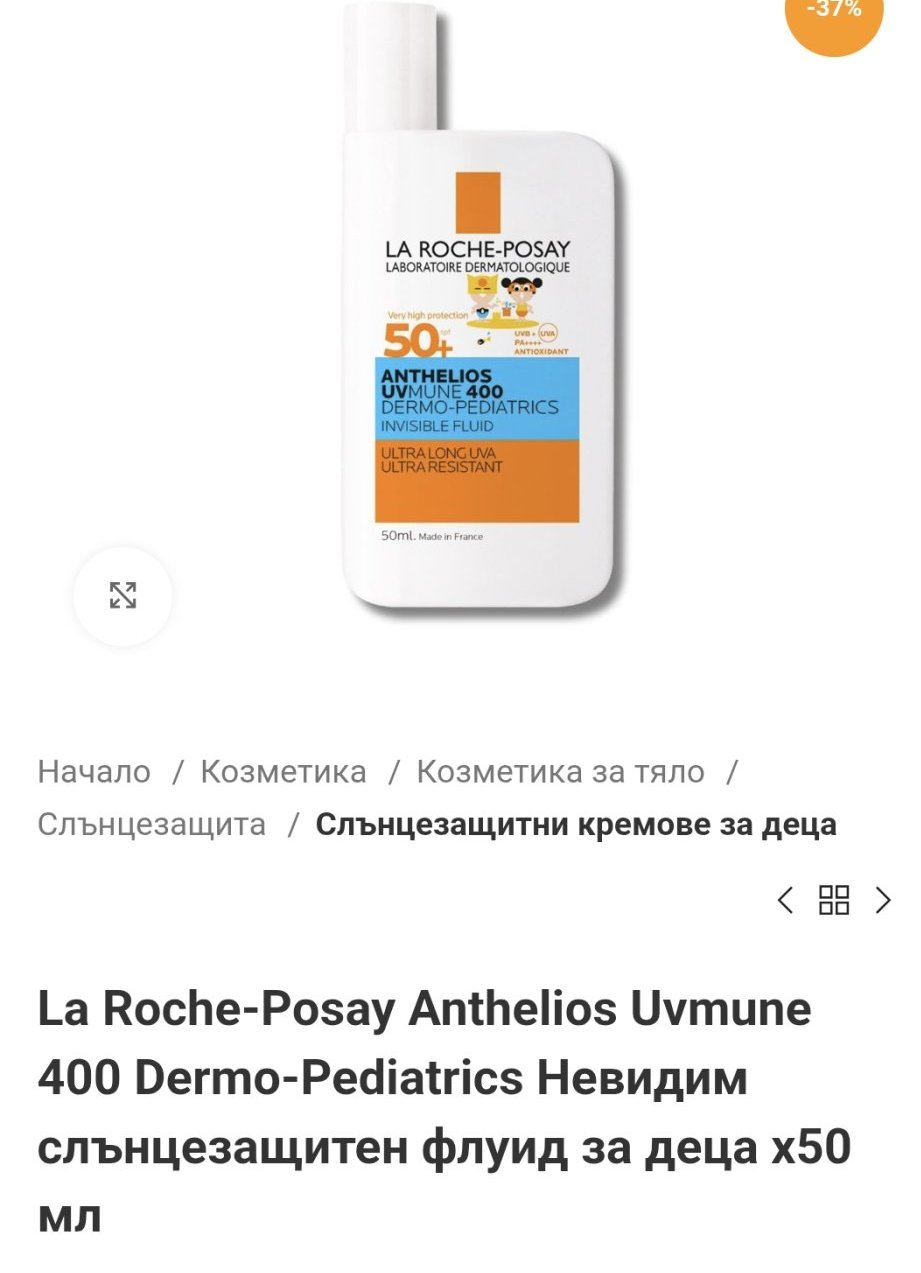Screen dimensions: 921x1273
Task: Open the Начало breadcrumb link
Action: [94, 772]
